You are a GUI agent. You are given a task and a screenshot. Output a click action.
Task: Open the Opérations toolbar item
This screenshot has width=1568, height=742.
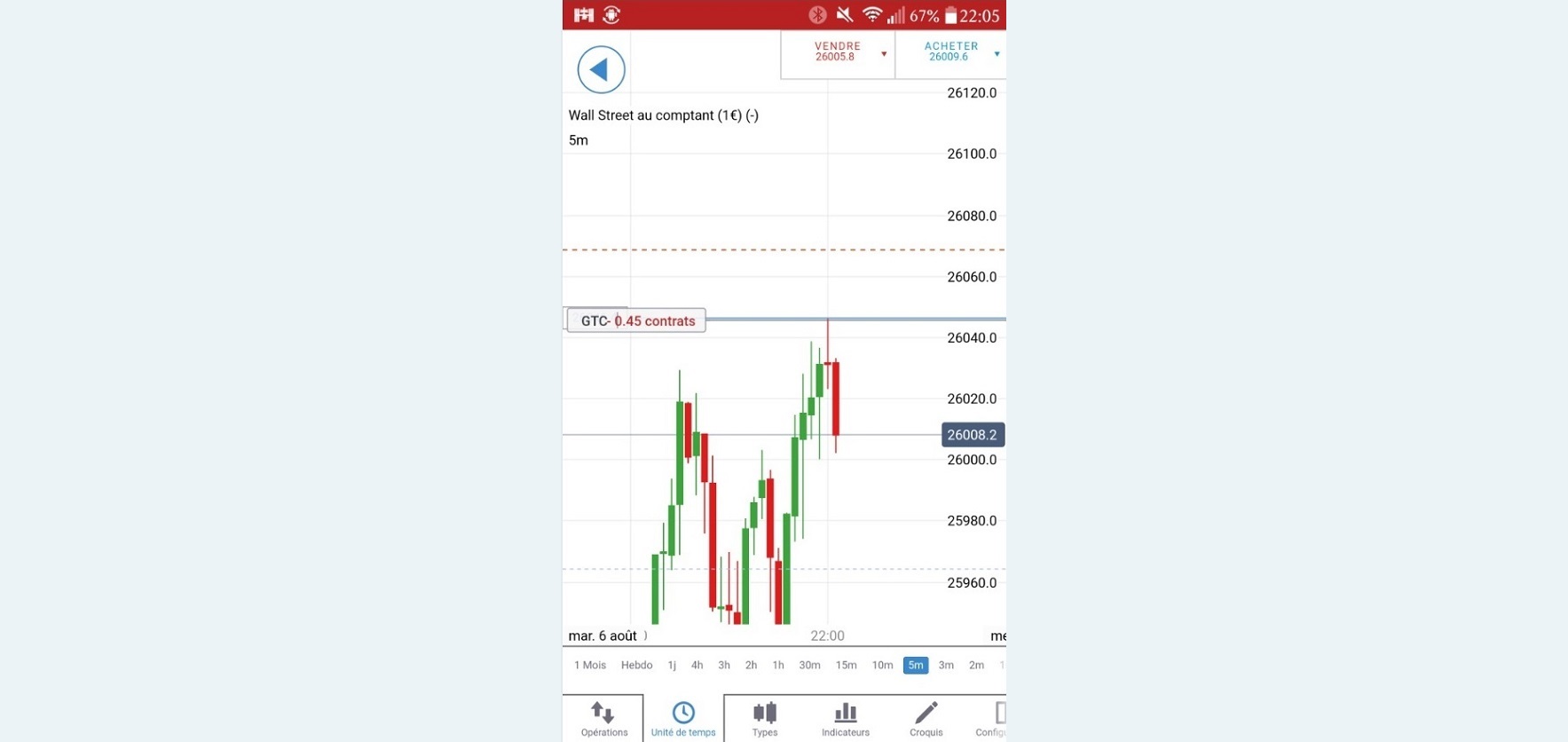click(x=603, y=719)
